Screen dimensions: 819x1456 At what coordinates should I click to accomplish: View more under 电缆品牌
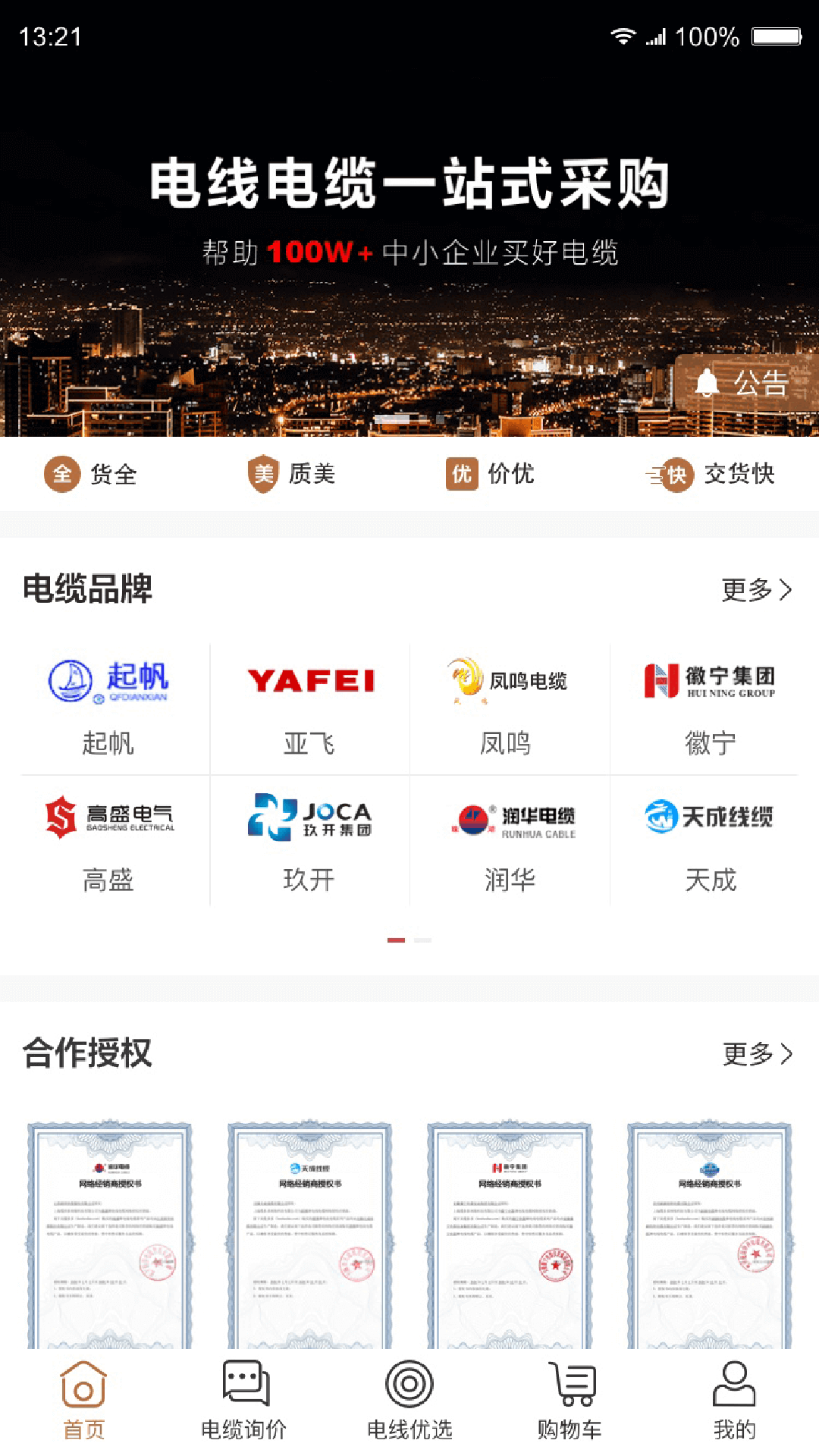[x=756, y=590]
